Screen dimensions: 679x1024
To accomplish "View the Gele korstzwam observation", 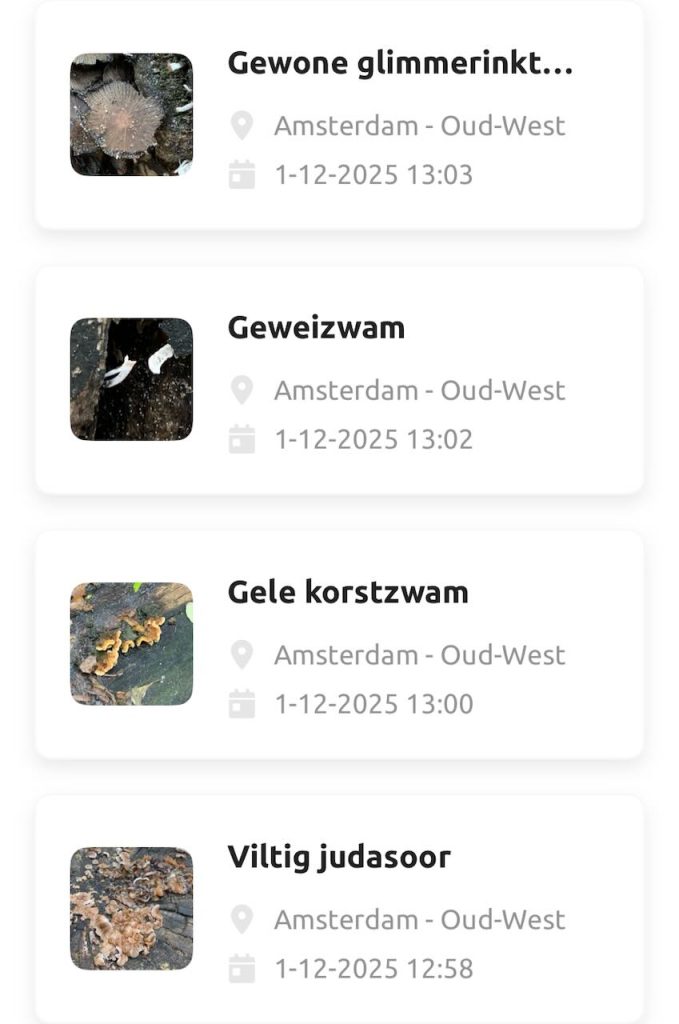I will (347, 592).
